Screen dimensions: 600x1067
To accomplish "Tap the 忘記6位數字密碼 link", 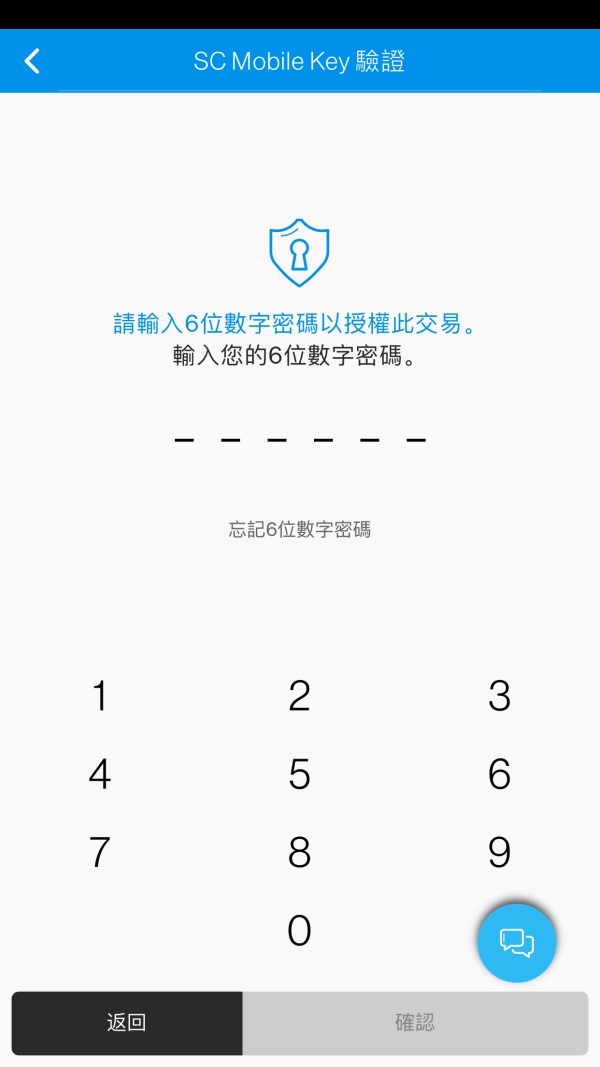I will [x=300, y=530].
